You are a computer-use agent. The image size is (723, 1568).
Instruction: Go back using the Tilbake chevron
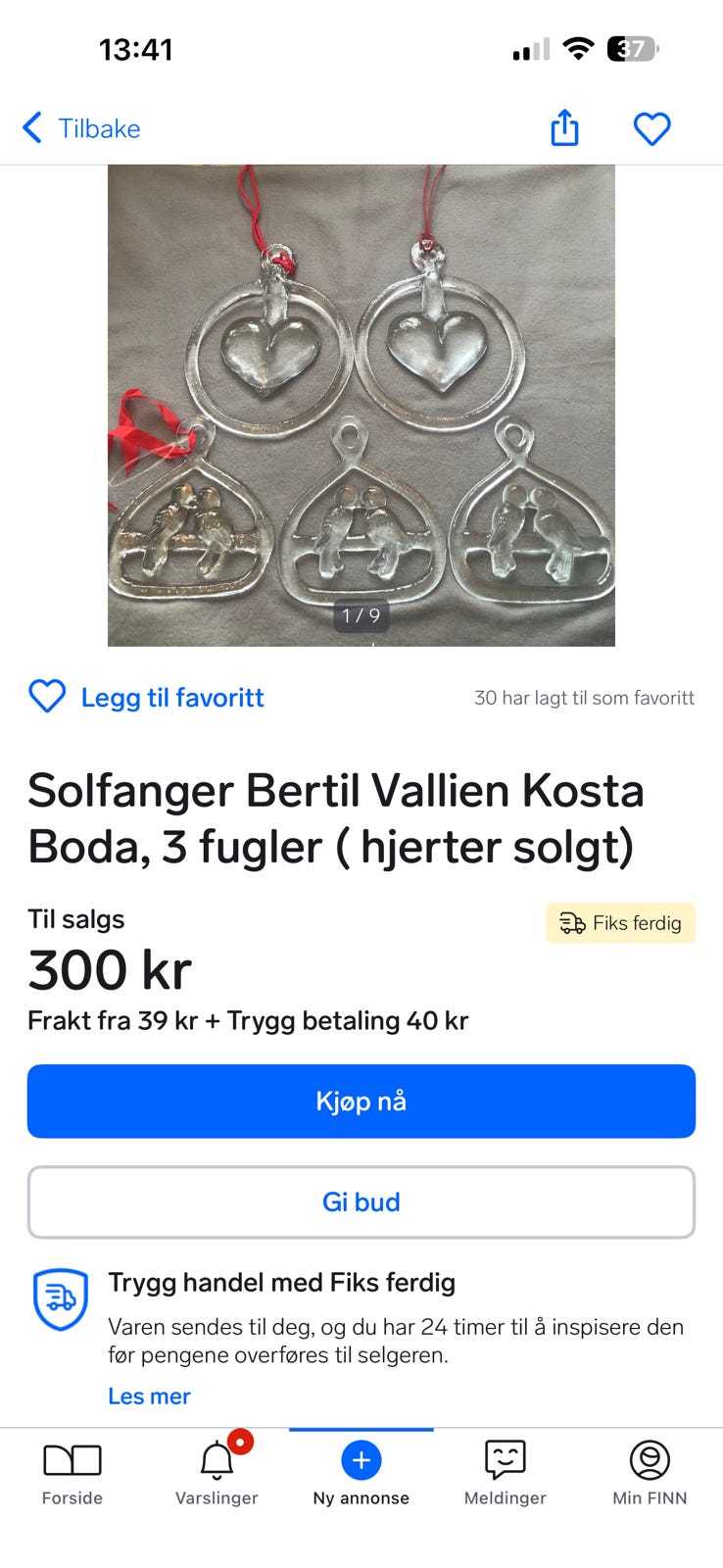tap(31, 127)
